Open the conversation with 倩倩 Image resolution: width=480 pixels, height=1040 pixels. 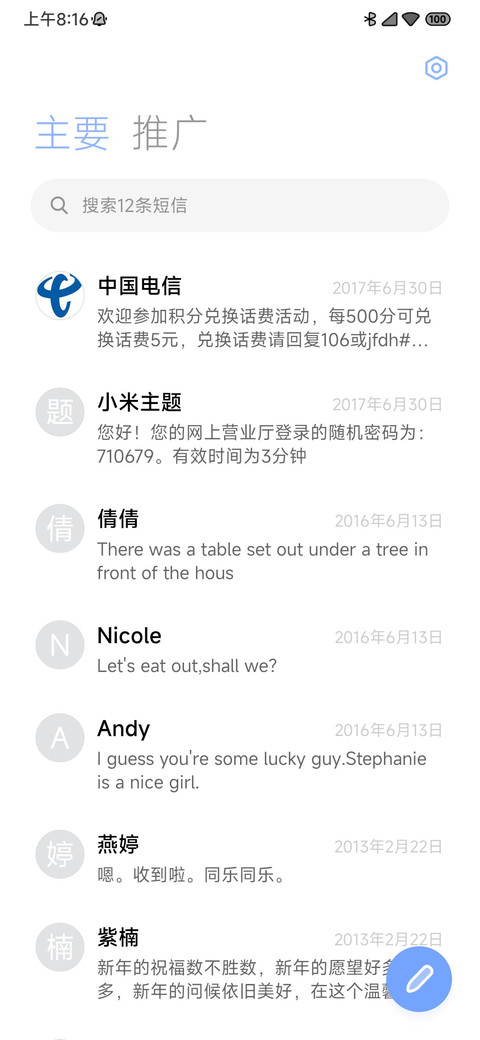click(240, 545)
